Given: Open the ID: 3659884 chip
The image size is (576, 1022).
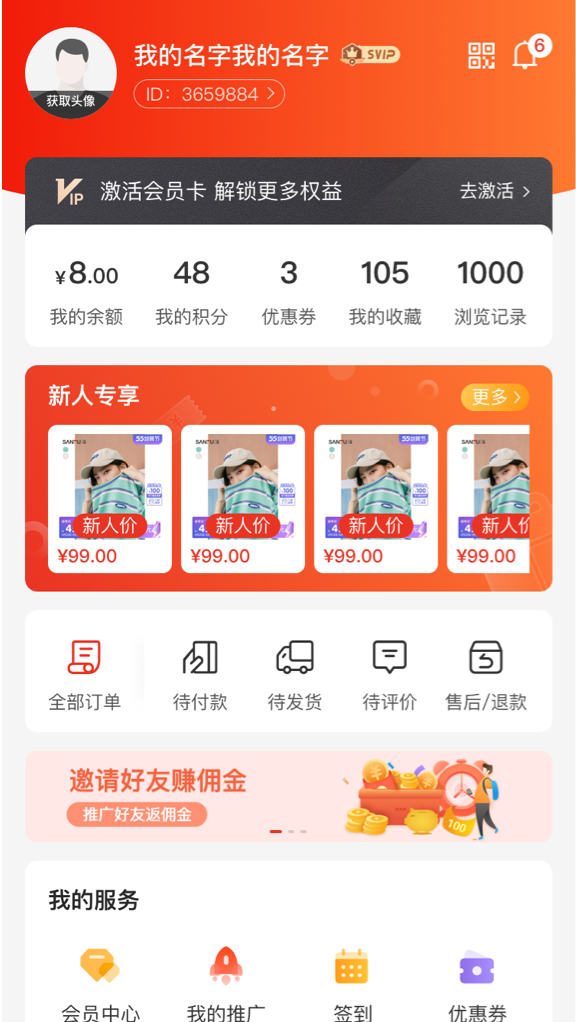Looking at the screenshot, I should 209,95.
